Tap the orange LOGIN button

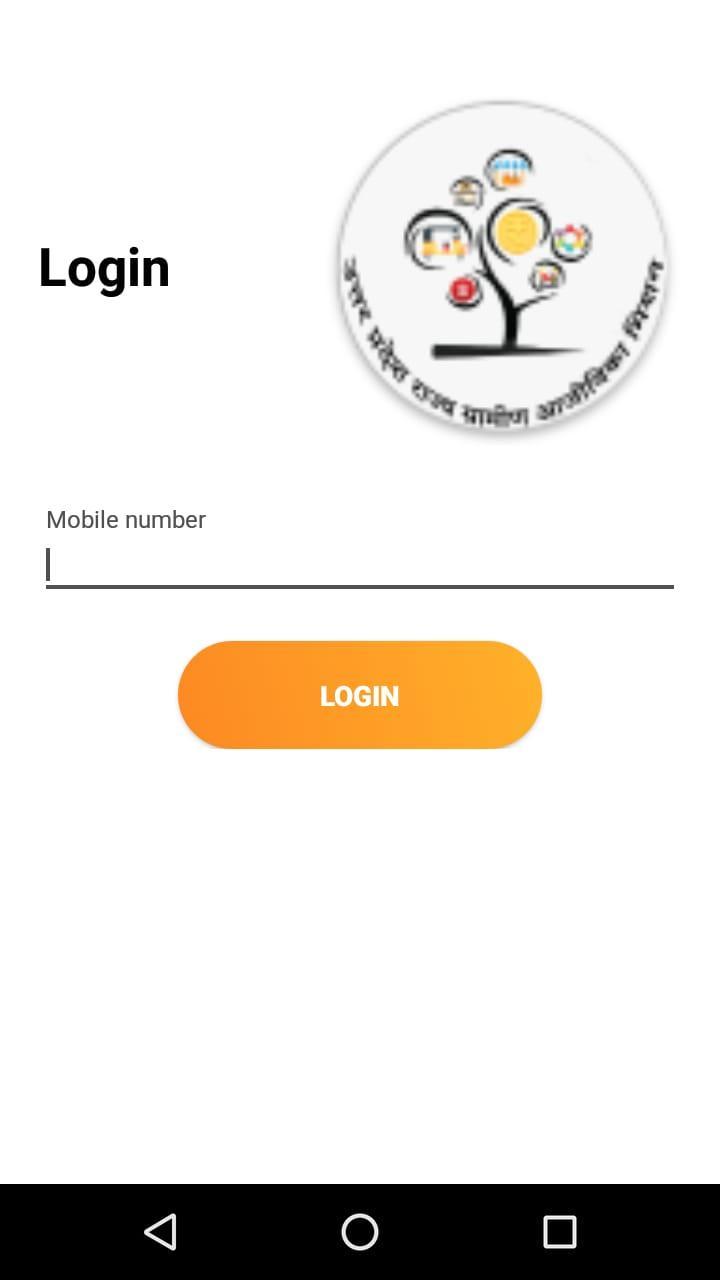coord(359,695)
